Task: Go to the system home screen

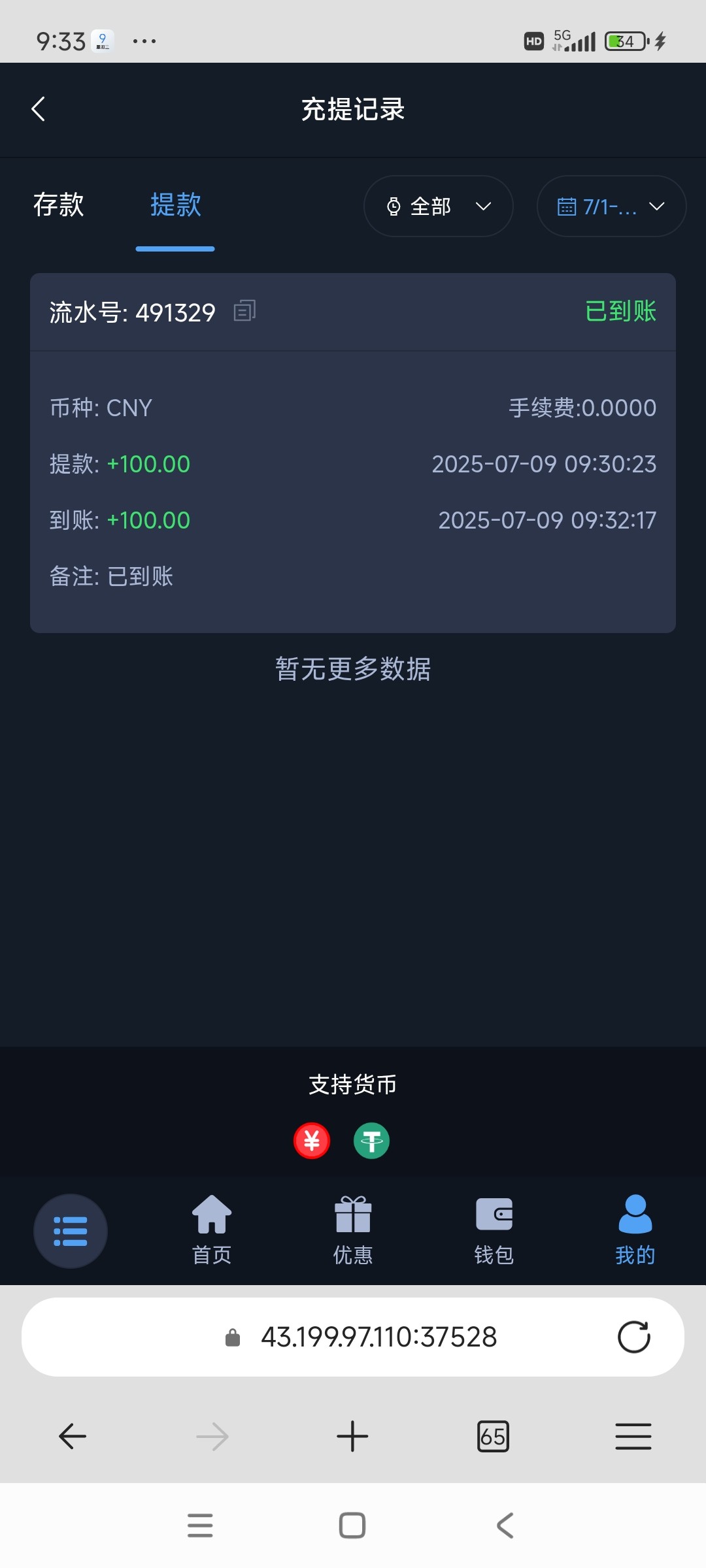Action: tap(352, 1526)
